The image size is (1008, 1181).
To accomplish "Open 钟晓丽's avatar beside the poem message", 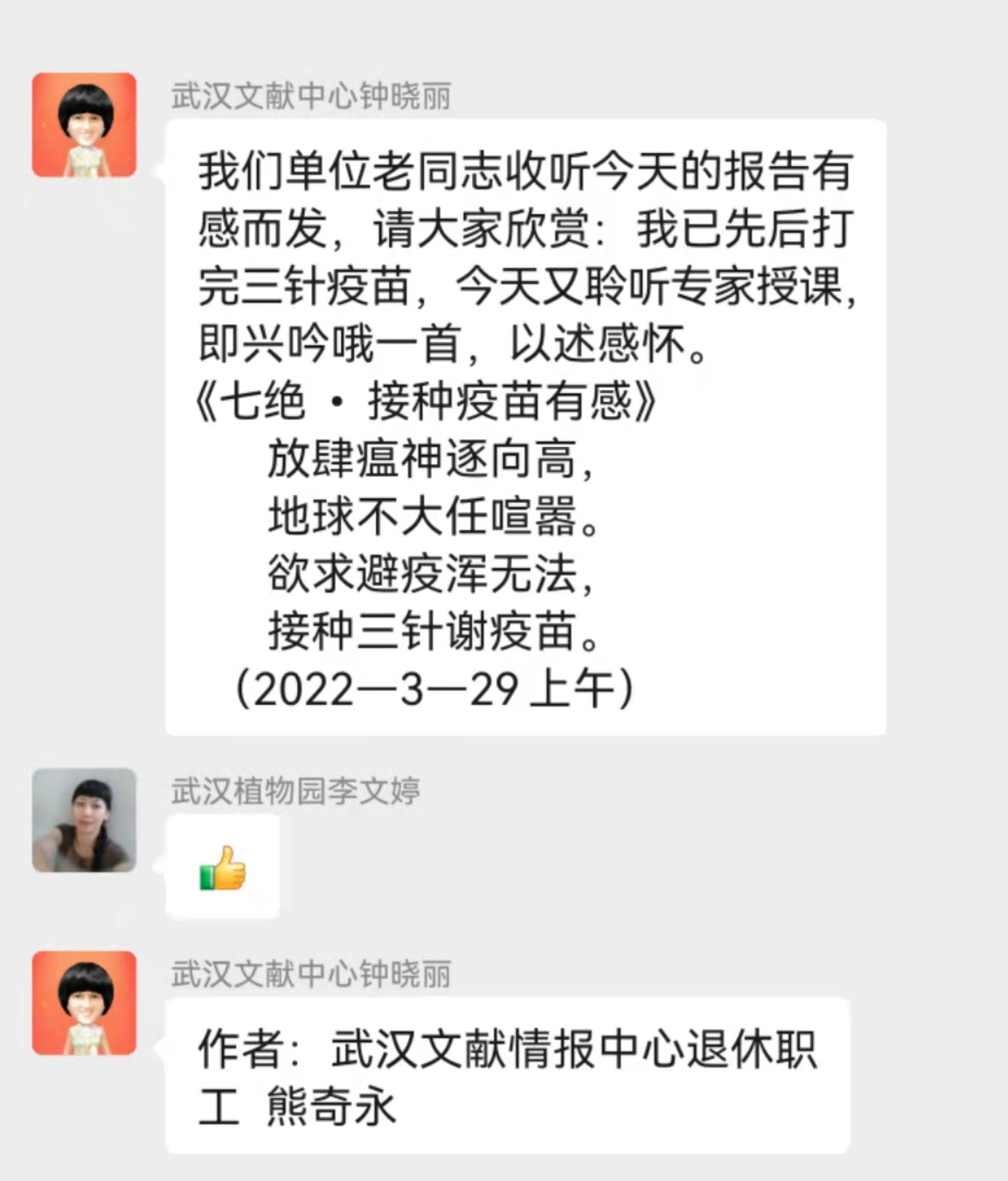I will click(84, 125).
